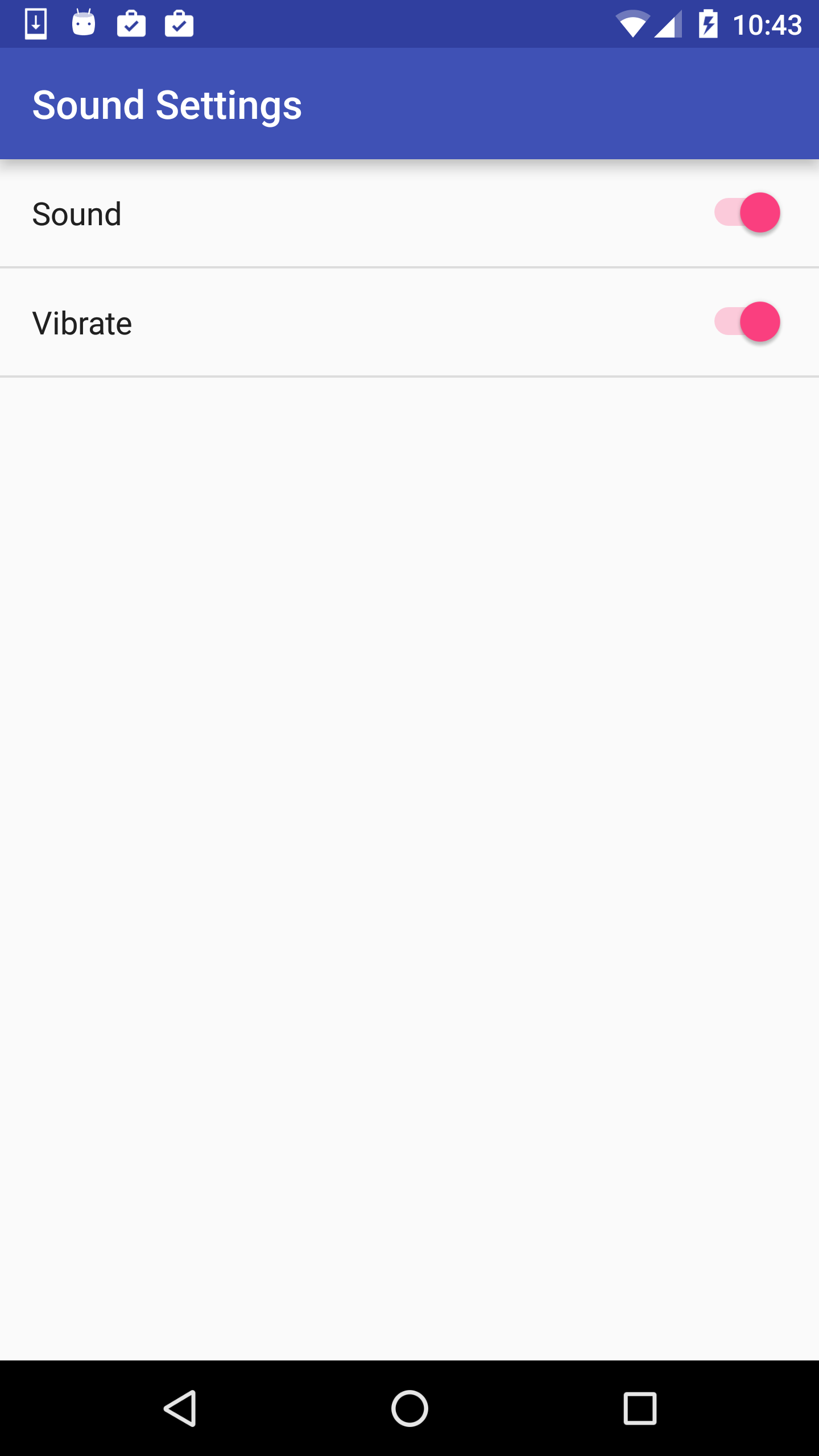Screen dimensions: 819x1456
Task: Turn off the Sound switch
Action: pos(747,213)
